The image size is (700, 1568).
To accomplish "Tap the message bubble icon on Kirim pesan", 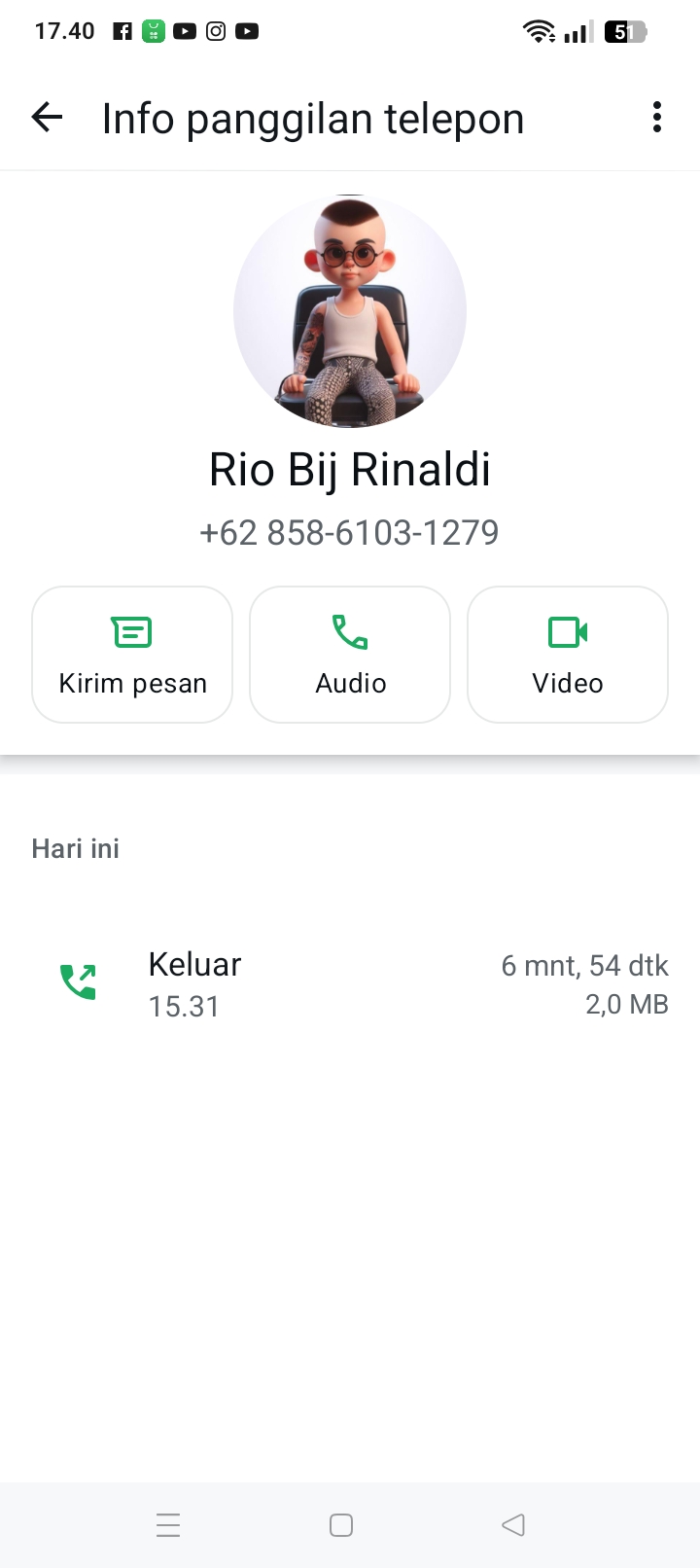I will [131, 630].
